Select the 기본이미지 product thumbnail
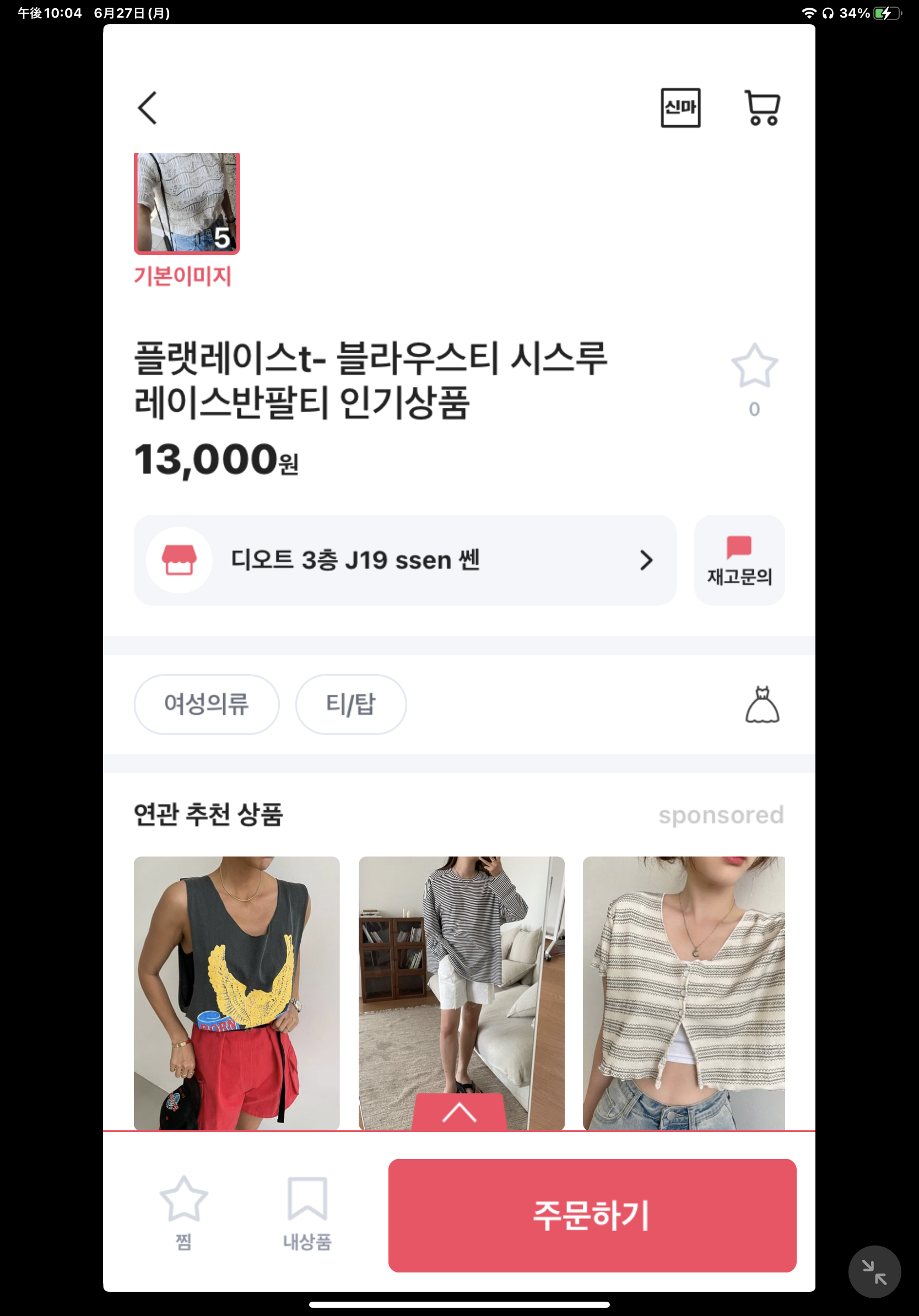Screen dimensions: 919x1316 point(187,203)
